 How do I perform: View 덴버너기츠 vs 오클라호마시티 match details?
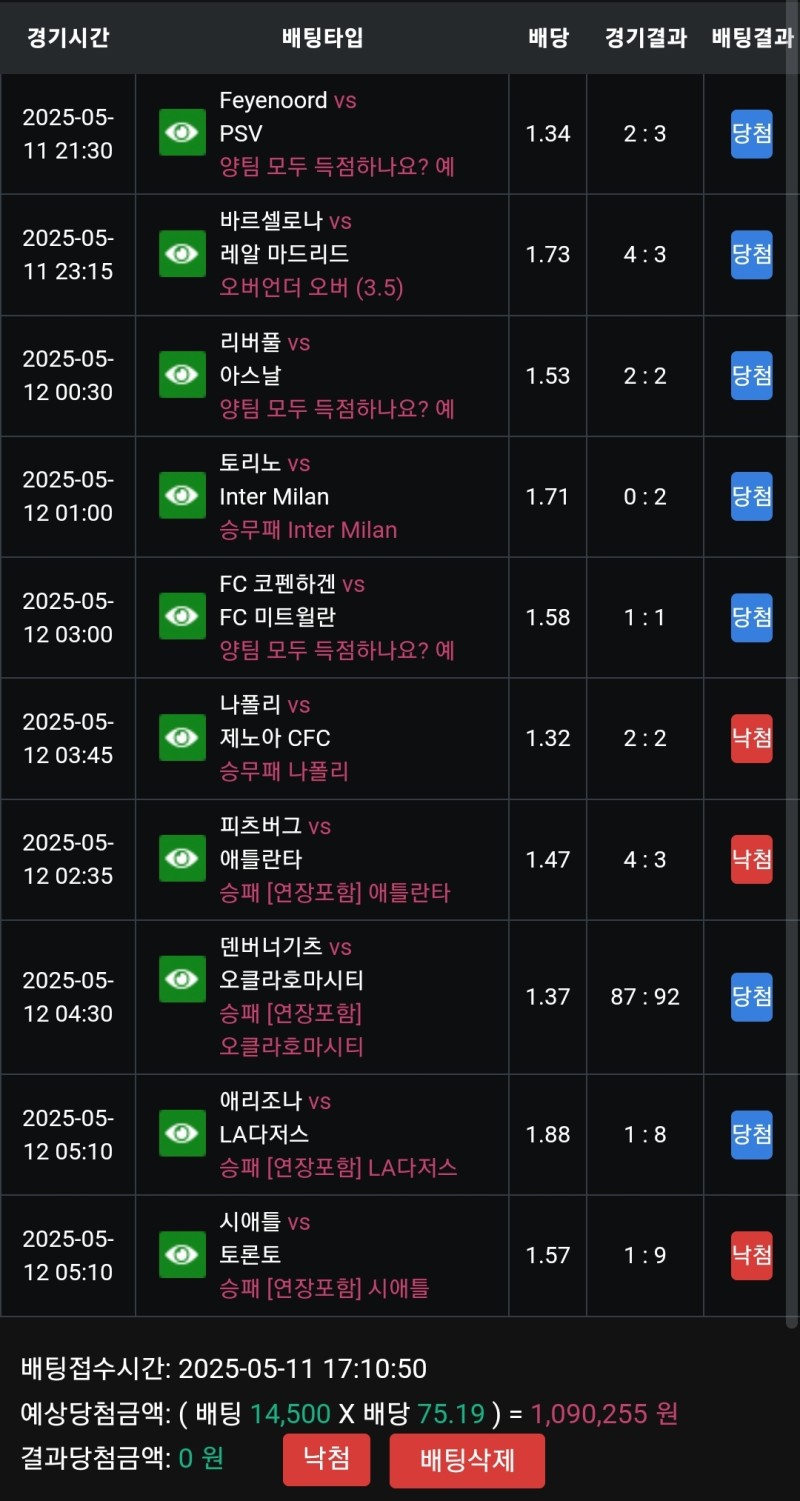[182, 980]
